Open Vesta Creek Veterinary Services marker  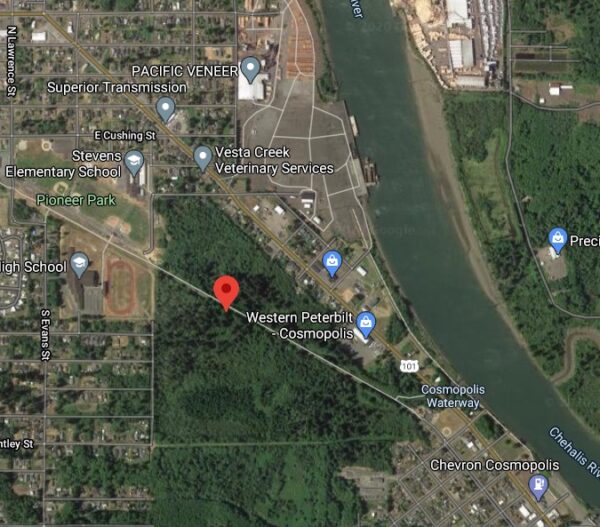(203, 157)
